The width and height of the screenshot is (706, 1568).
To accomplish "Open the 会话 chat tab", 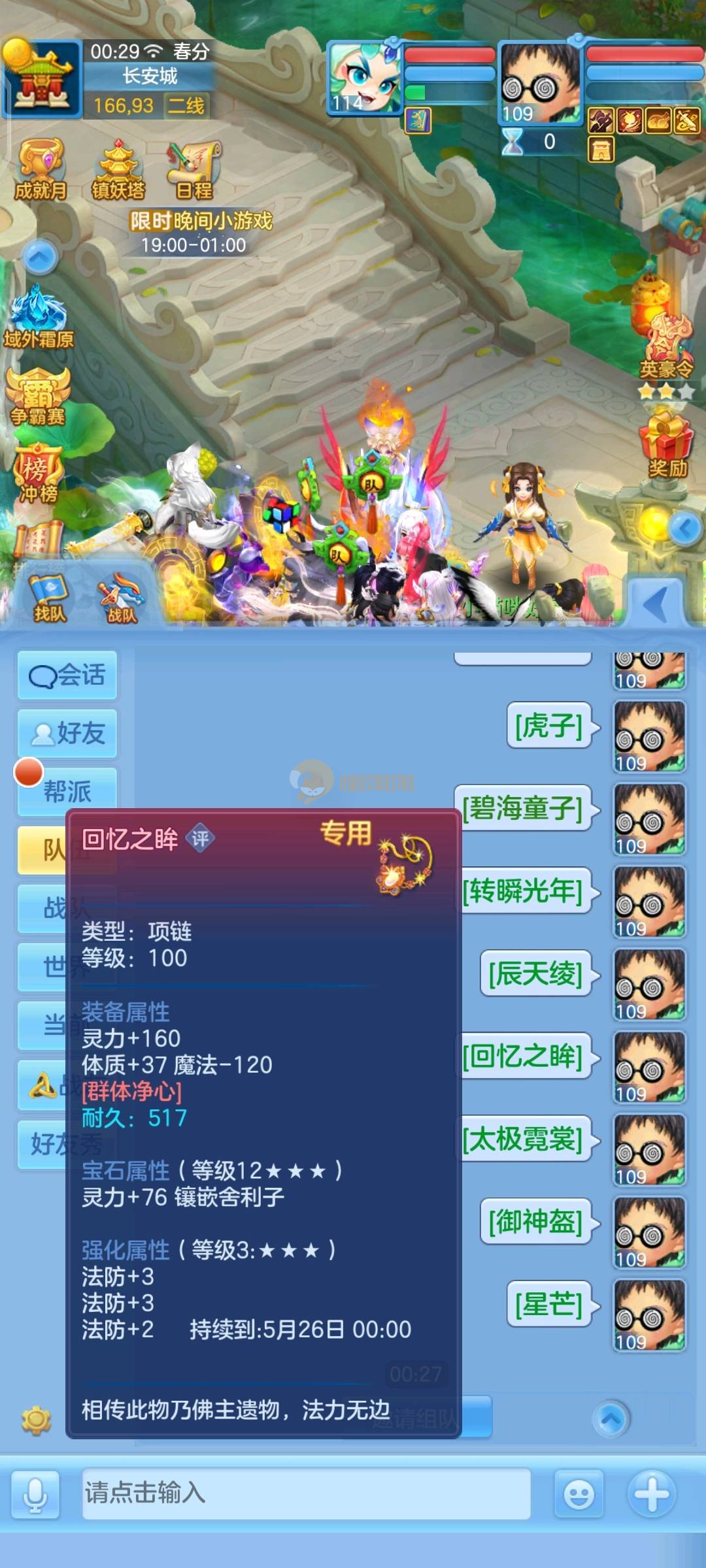I will (67, 675).
